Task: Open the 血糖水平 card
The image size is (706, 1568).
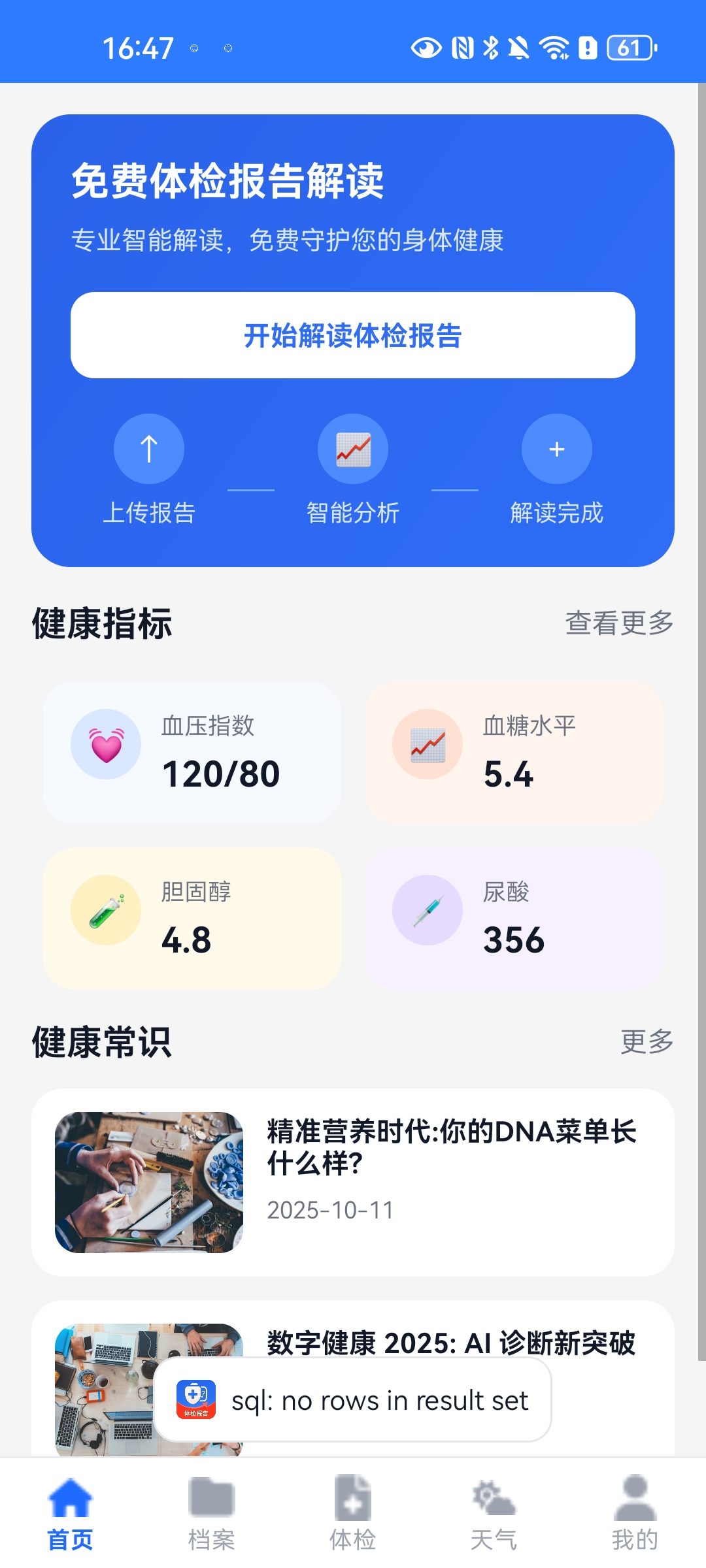Action: [x=514, y=753]
